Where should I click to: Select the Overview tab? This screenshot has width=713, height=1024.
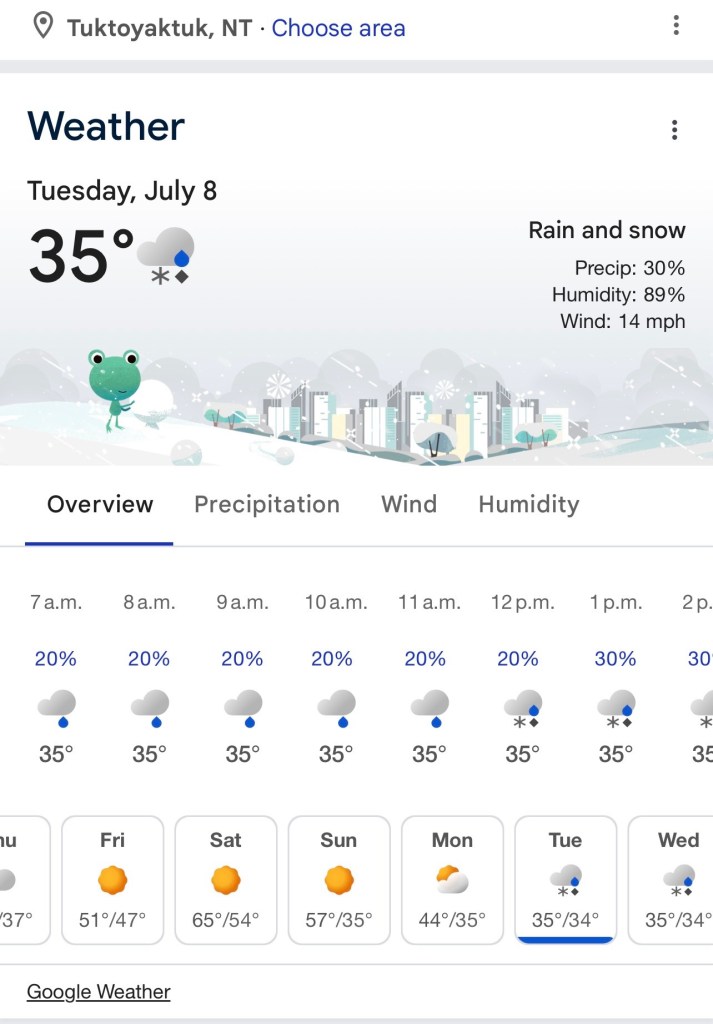point(100,505)
